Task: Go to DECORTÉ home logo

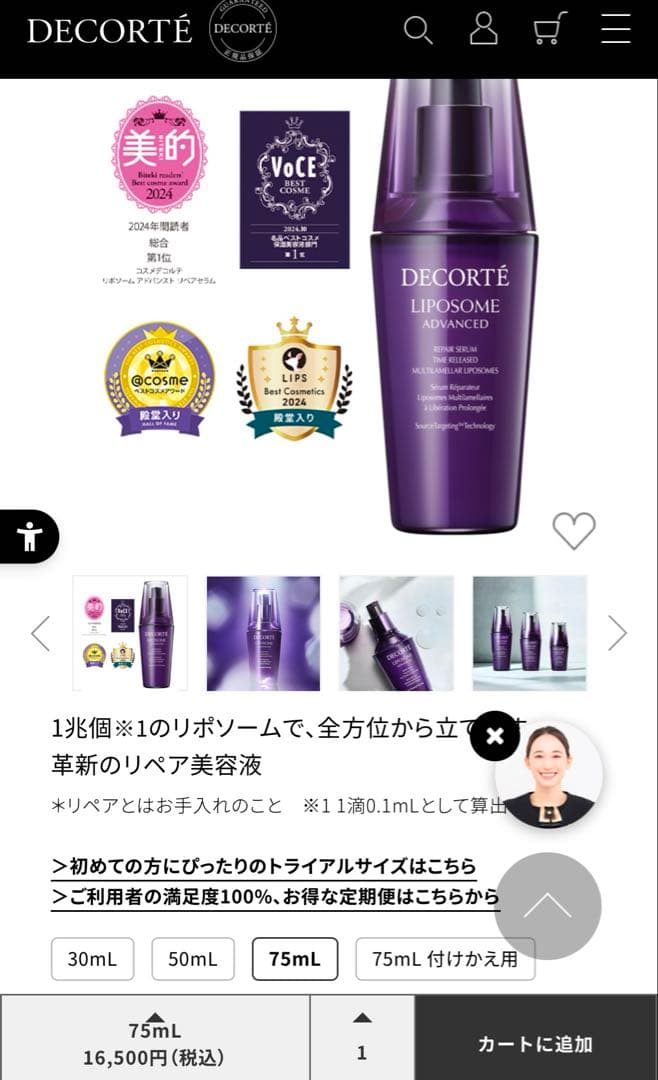Action: pyautogui.click(x=109, y=31)
